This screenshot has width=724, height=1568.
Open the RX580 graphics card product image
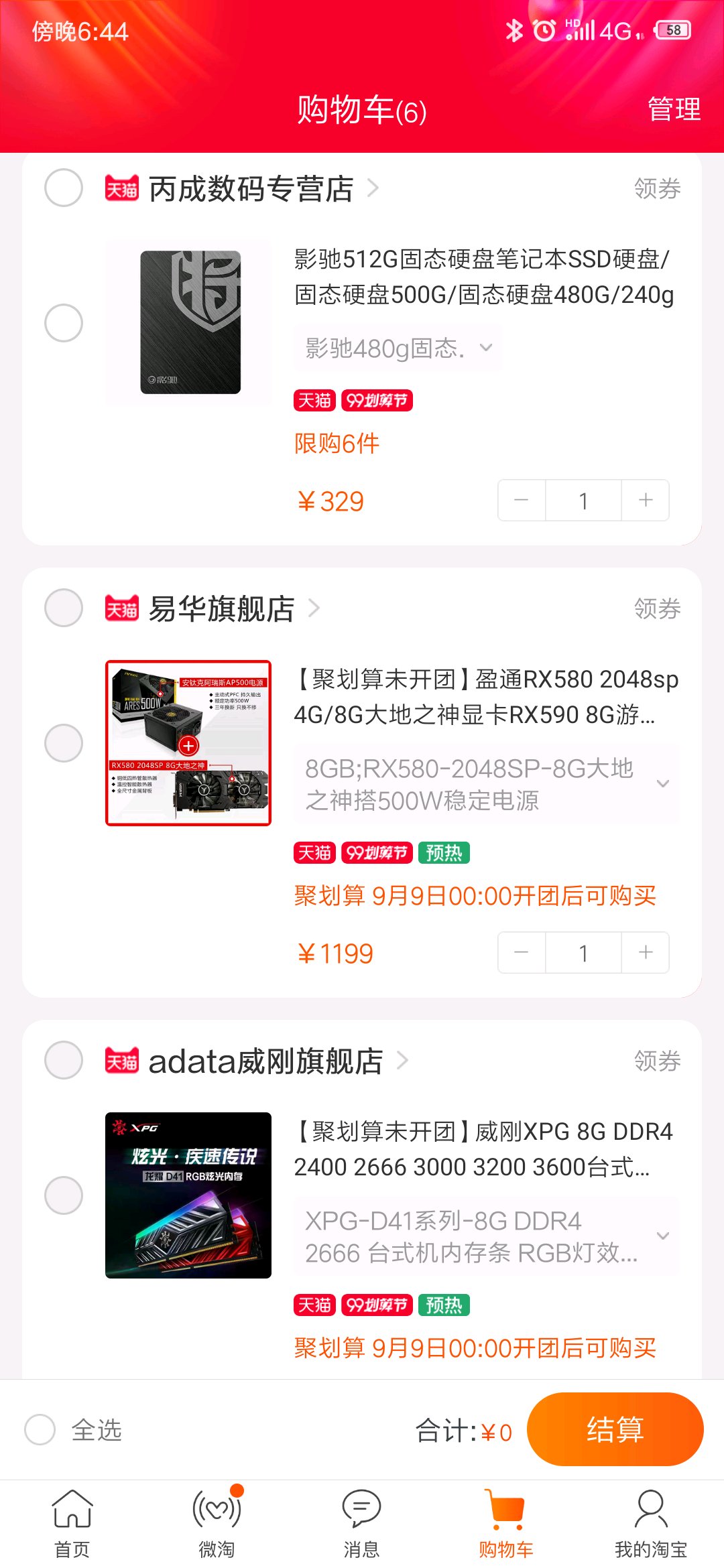click(x=188, y=743)
